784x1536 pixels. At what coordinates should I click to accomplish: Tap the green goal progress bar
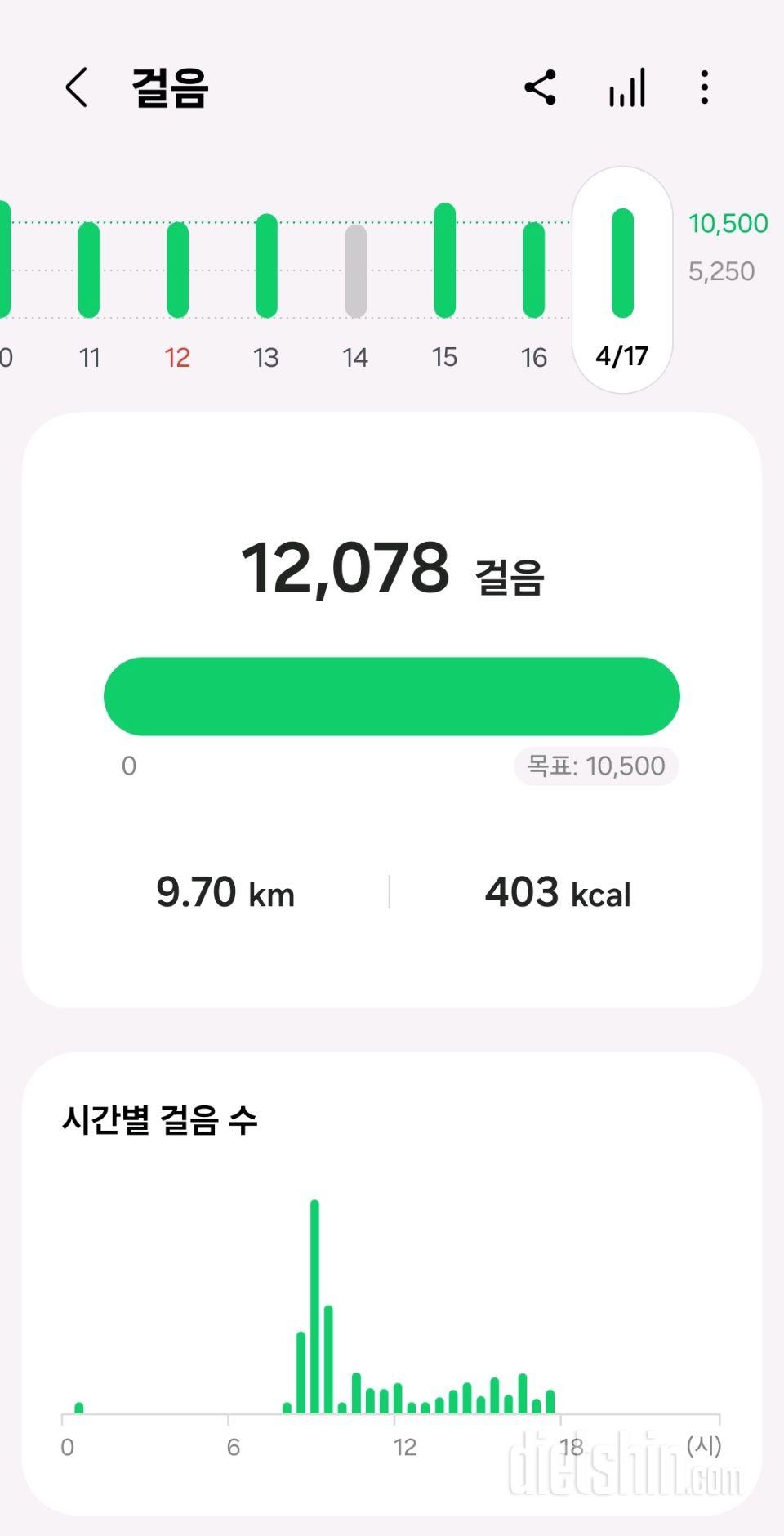392,695
